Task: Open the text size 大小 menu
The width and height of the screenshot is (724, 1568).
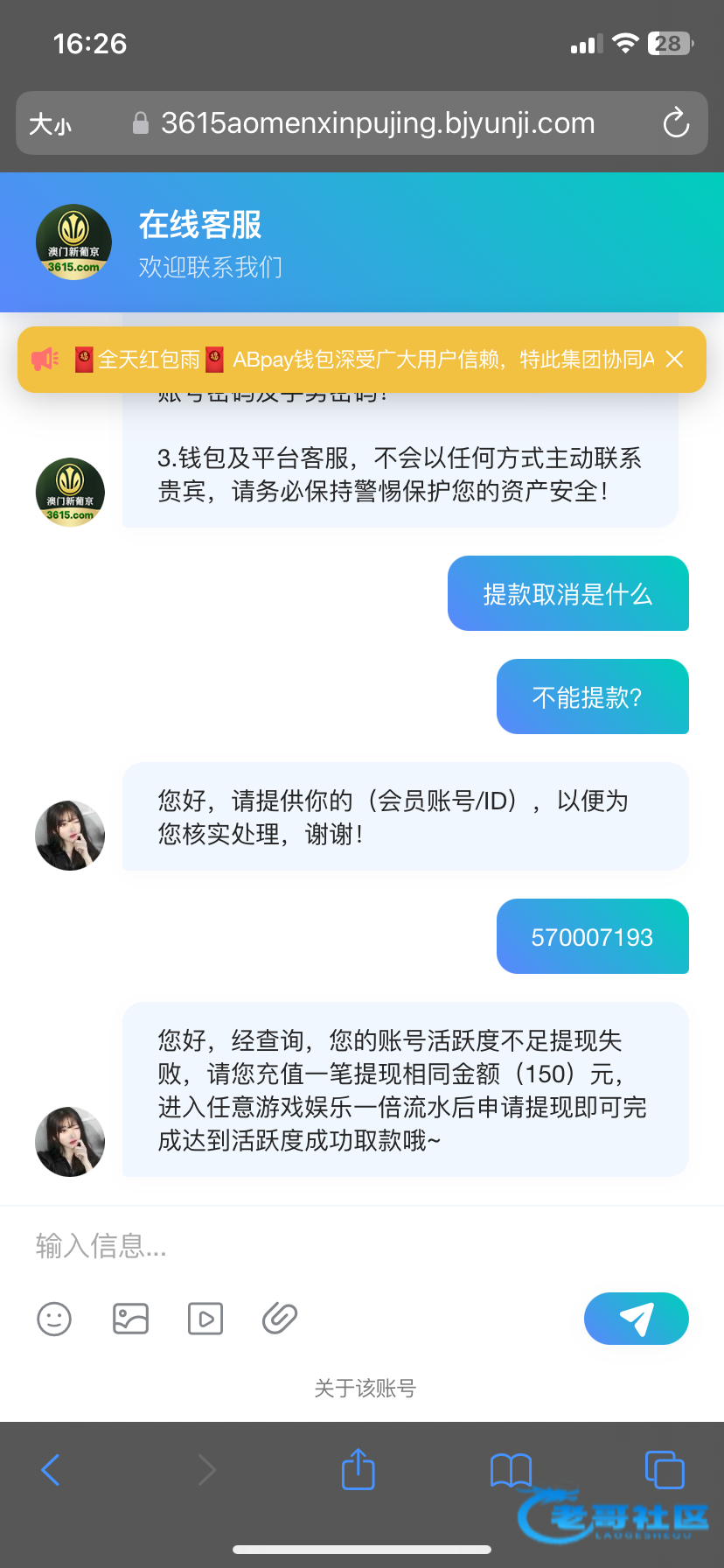Action: 50,124
